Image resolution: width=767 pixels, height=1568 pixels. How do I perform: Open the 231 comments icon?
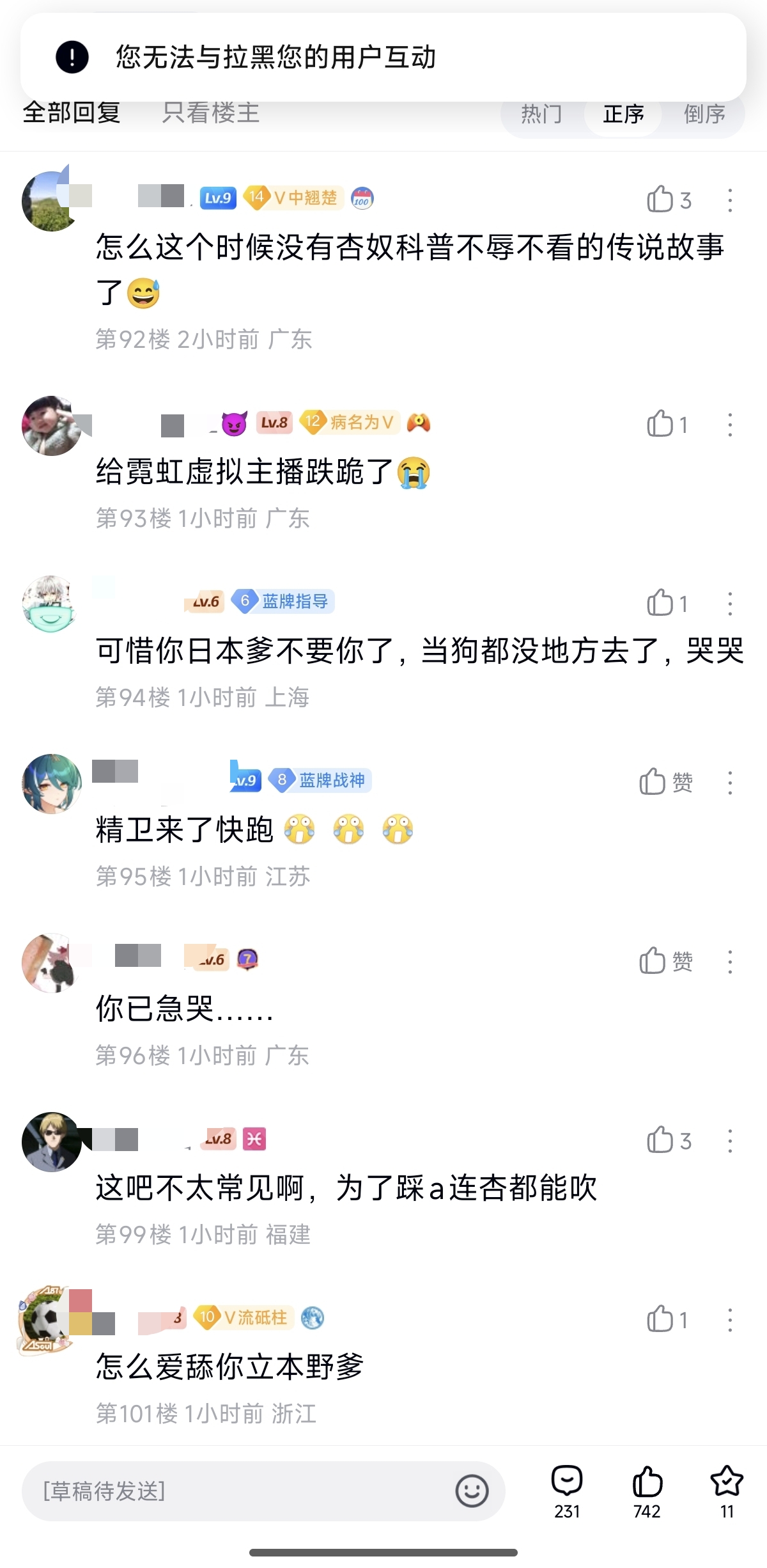[x=567, y=1492]
